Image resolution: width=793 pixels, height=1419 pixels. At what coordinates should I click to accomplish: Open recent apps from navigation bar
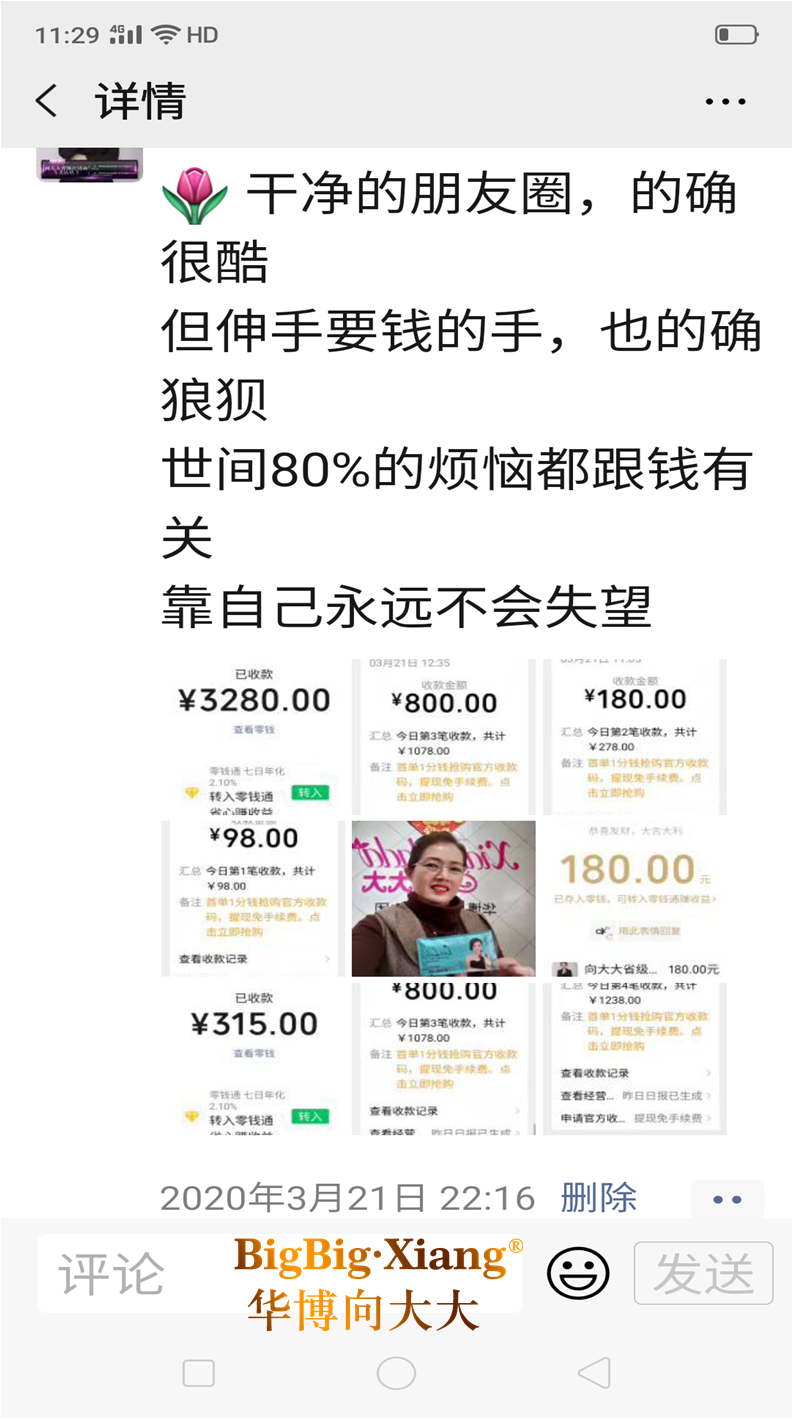pyautogui.click(x=198, y=1373)
